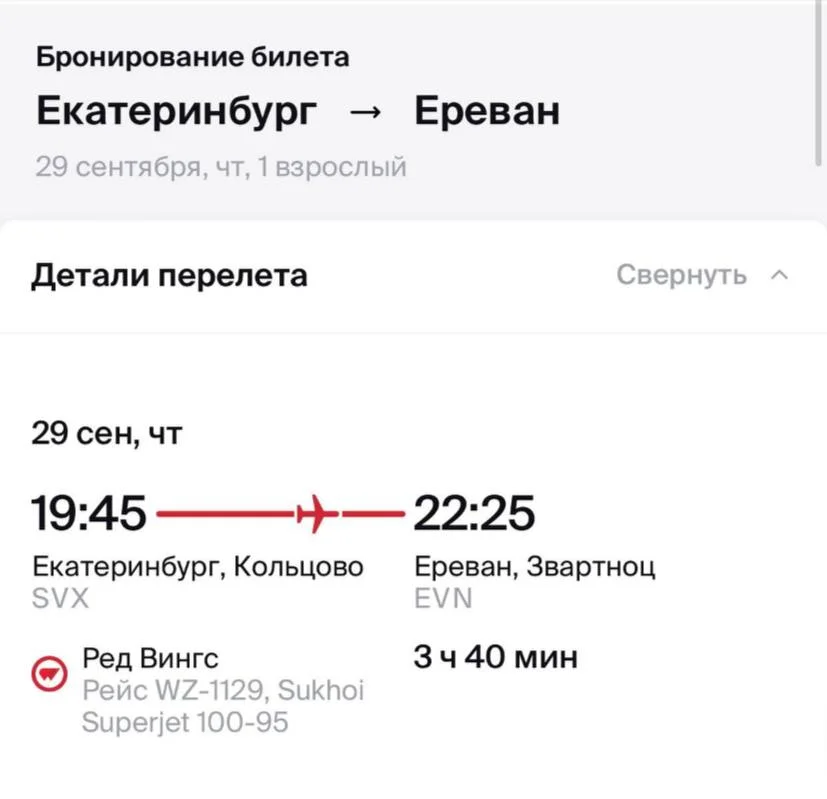Screen dimensions: 827x799
Task: Collapse flight details with Свернуть
Action: (701, 275)
